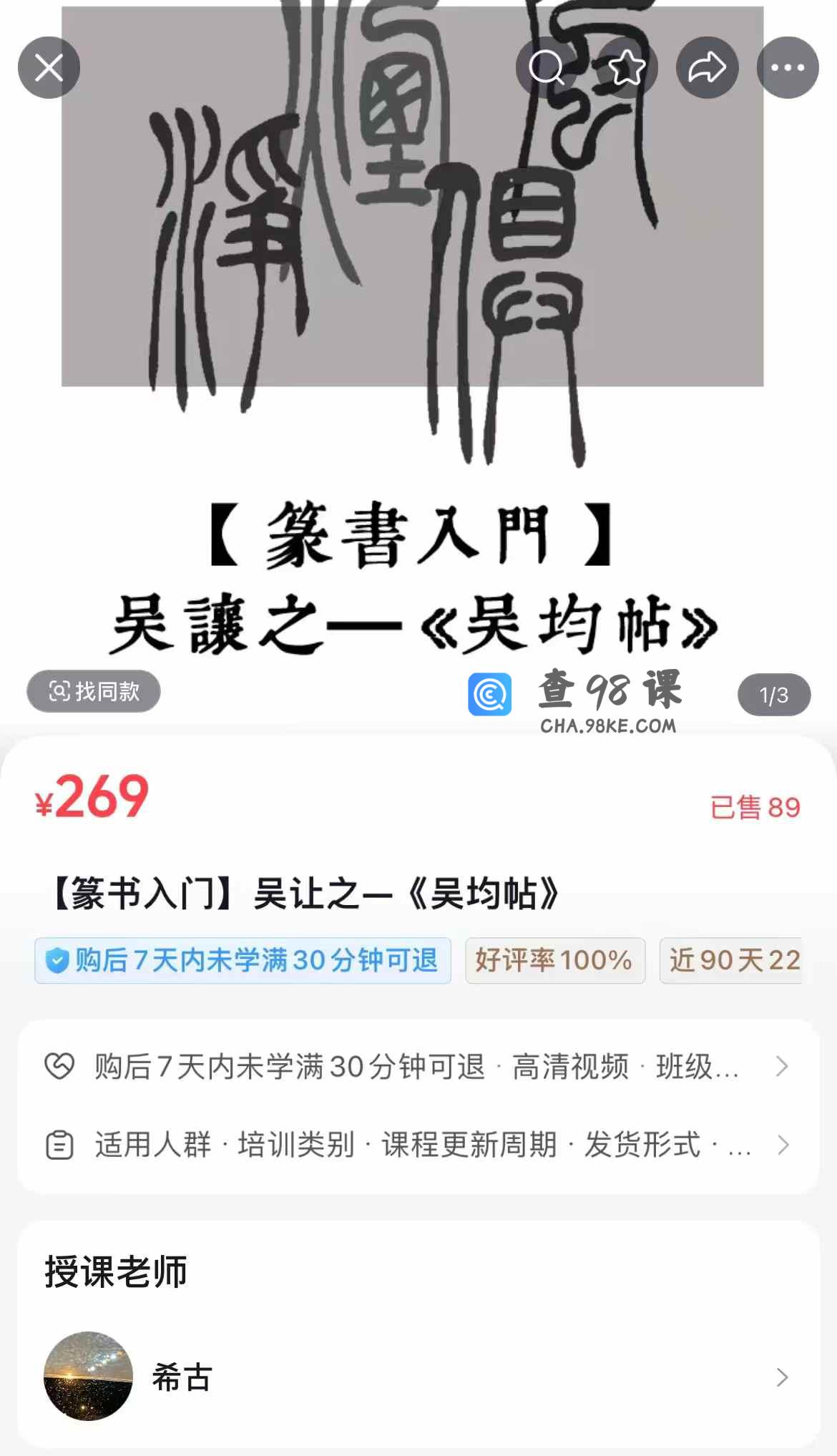Tap the blue 购后7天内未学满30分钟可退 badge
Viewport: 837px width, 1456px height.
click(243, 960)
